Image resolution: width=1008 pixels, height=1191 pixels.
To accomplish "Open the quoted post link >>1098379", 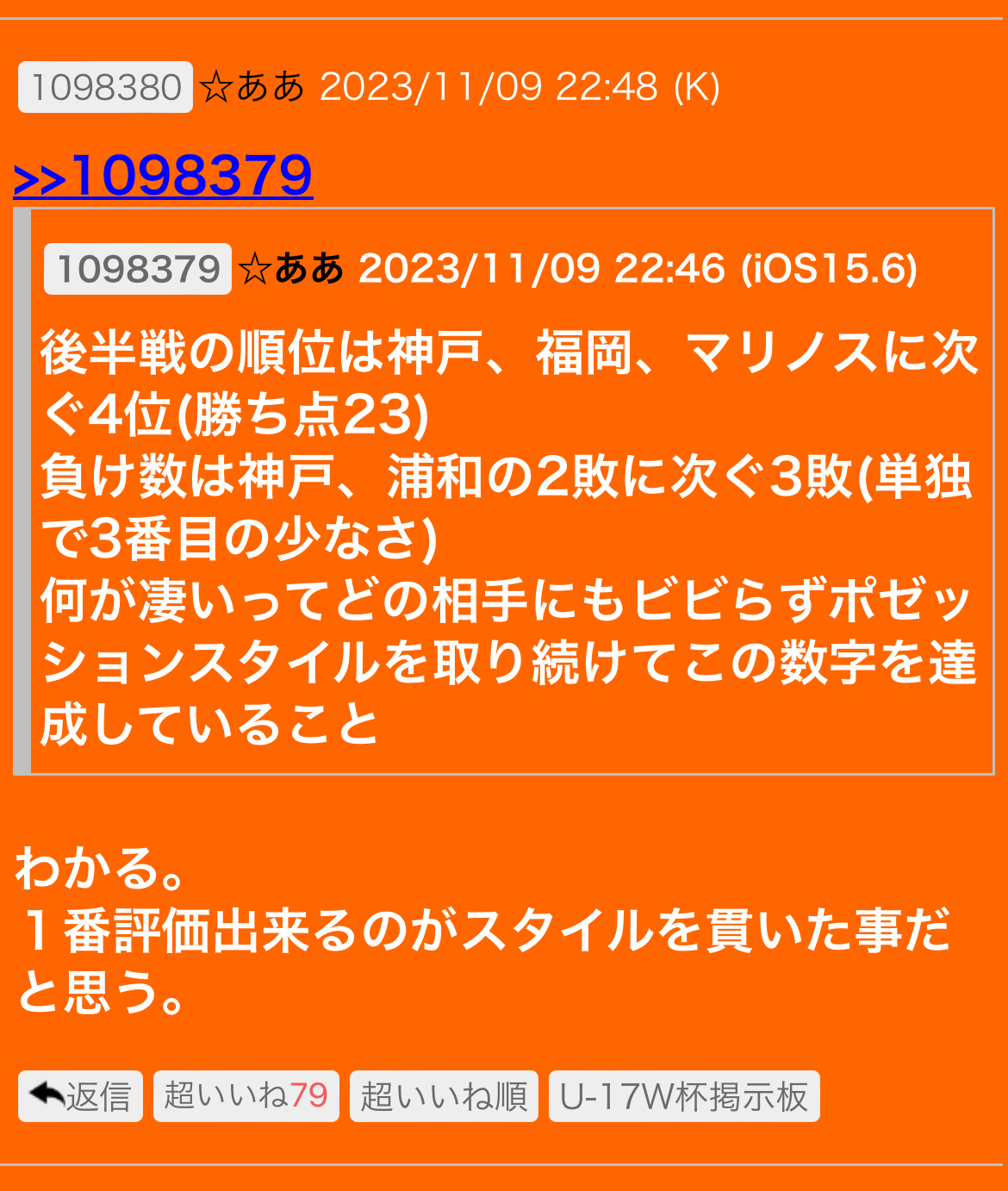I will tap(163, 175).
